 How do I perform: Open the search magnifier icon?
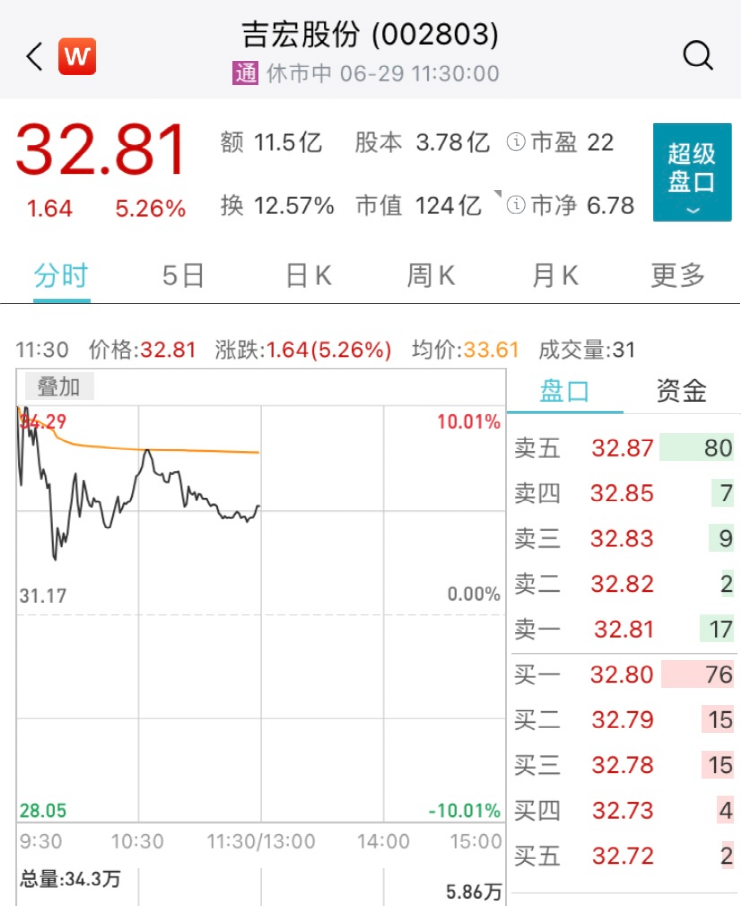pos(697,56)
